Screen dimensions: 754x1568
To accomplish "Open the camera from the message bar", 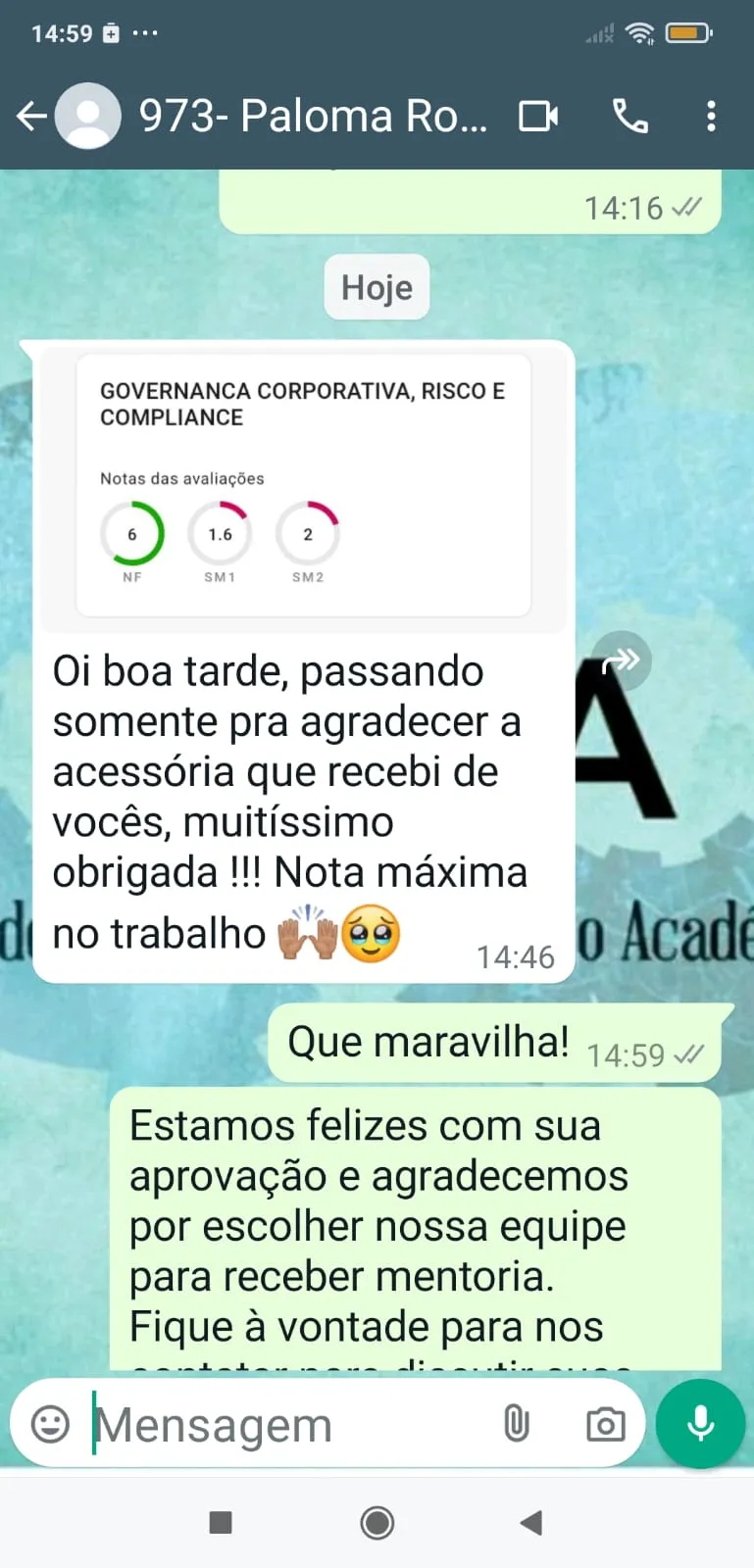I will tap(605, 1424).
